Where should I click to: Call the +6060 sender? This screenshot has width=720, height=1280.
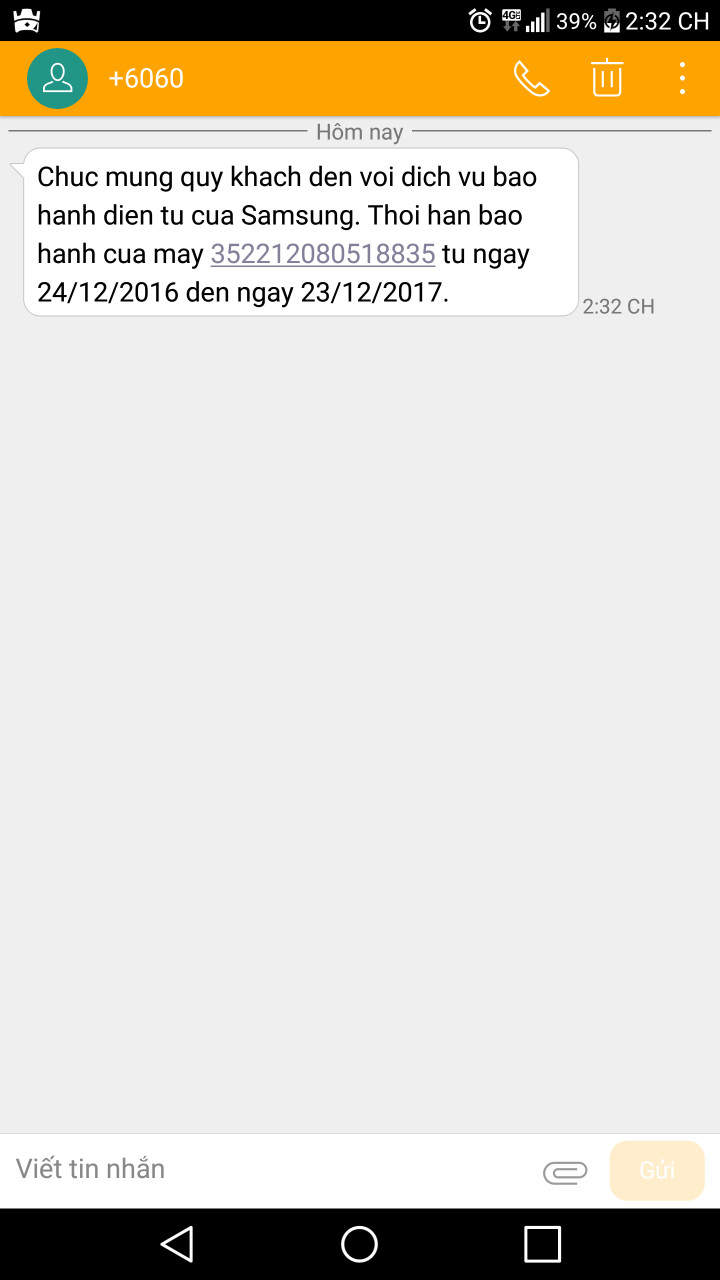(x=531, y=78)
